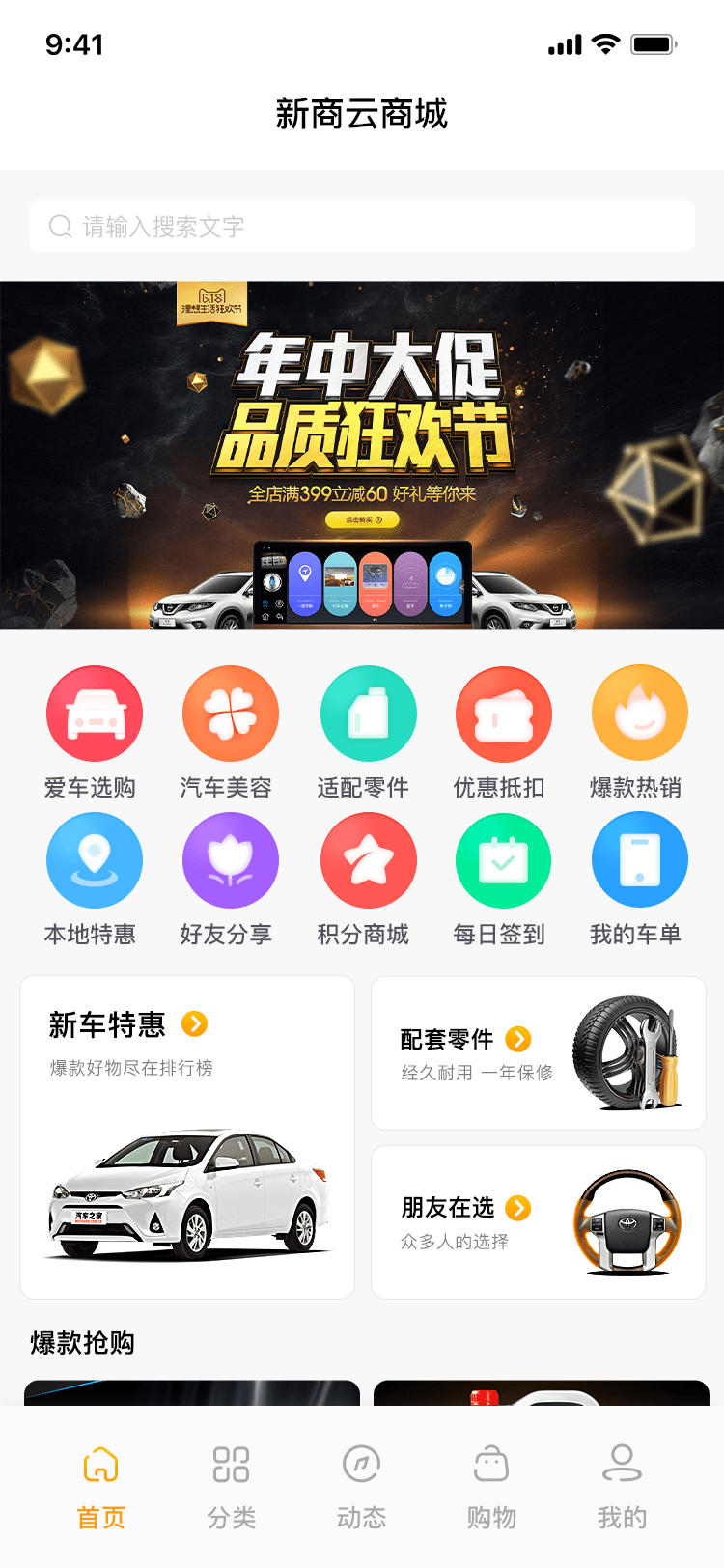Screen dimensions: 724x1568
Task: Tap the search box 请输入搜索文字
Action: tap(362, 226)
